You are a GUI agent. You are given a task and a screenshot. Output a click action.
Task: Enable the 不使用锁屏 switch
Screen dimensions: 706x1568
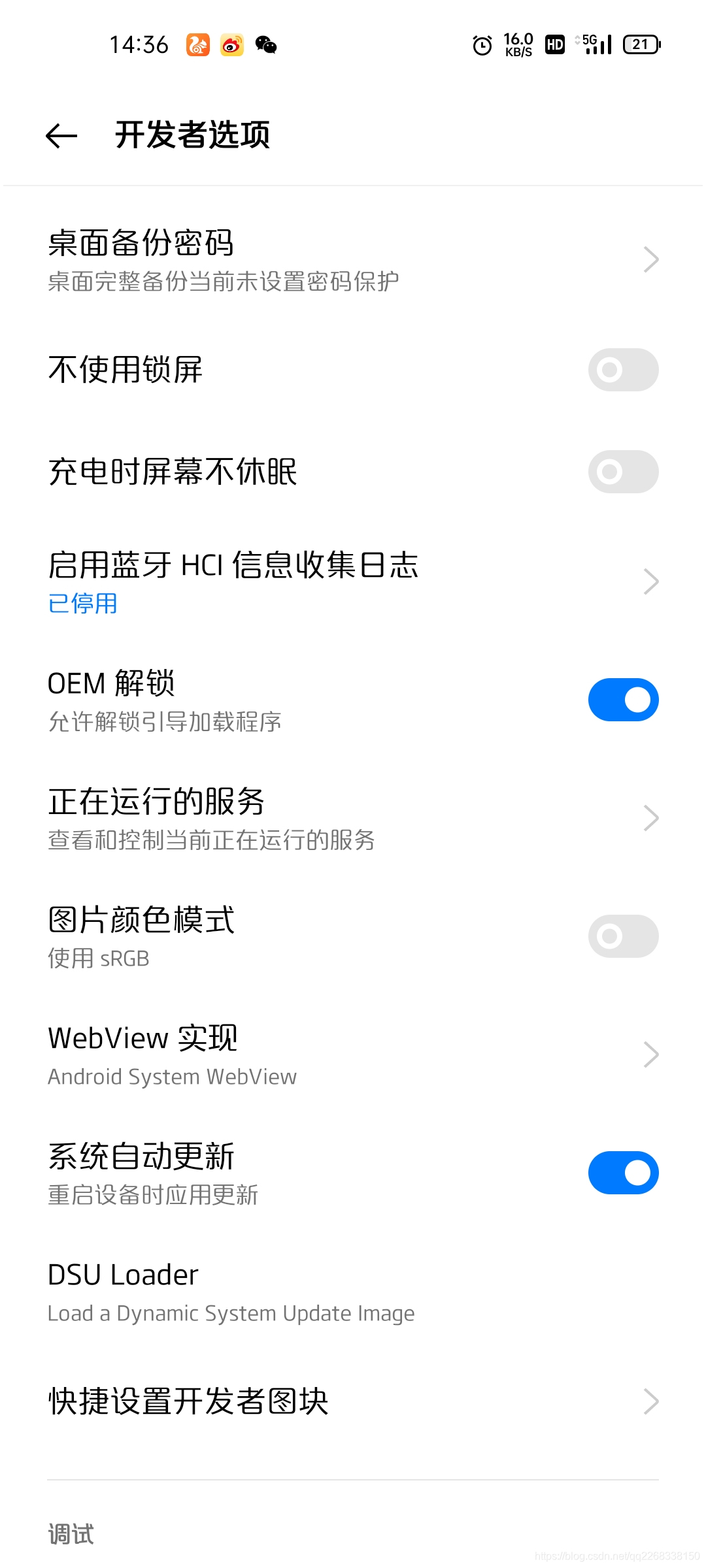pos(622,370)
